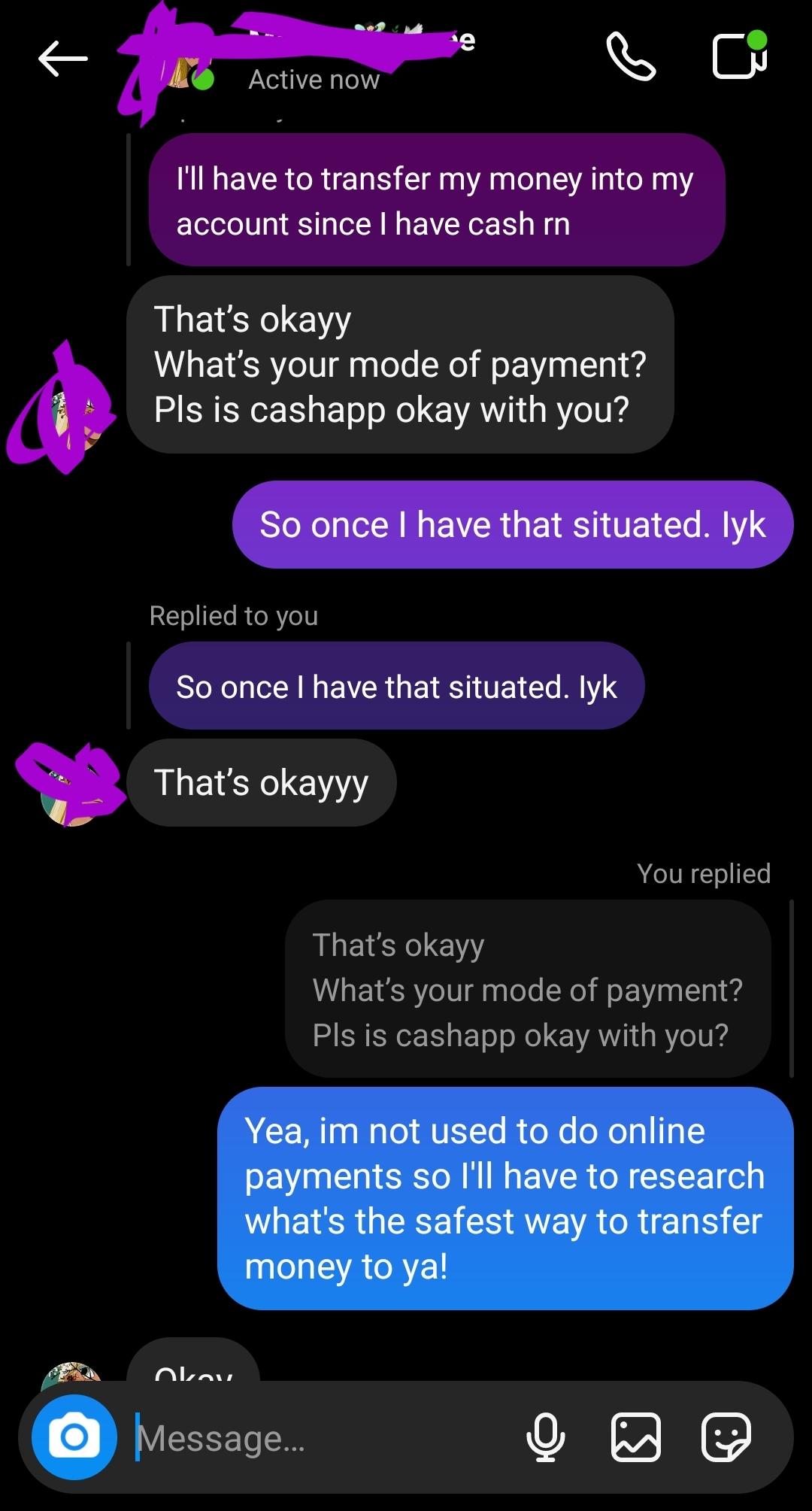
Task: Tap the quoted 'What's your mode of payment?' reply
Action: click(526, 989)
